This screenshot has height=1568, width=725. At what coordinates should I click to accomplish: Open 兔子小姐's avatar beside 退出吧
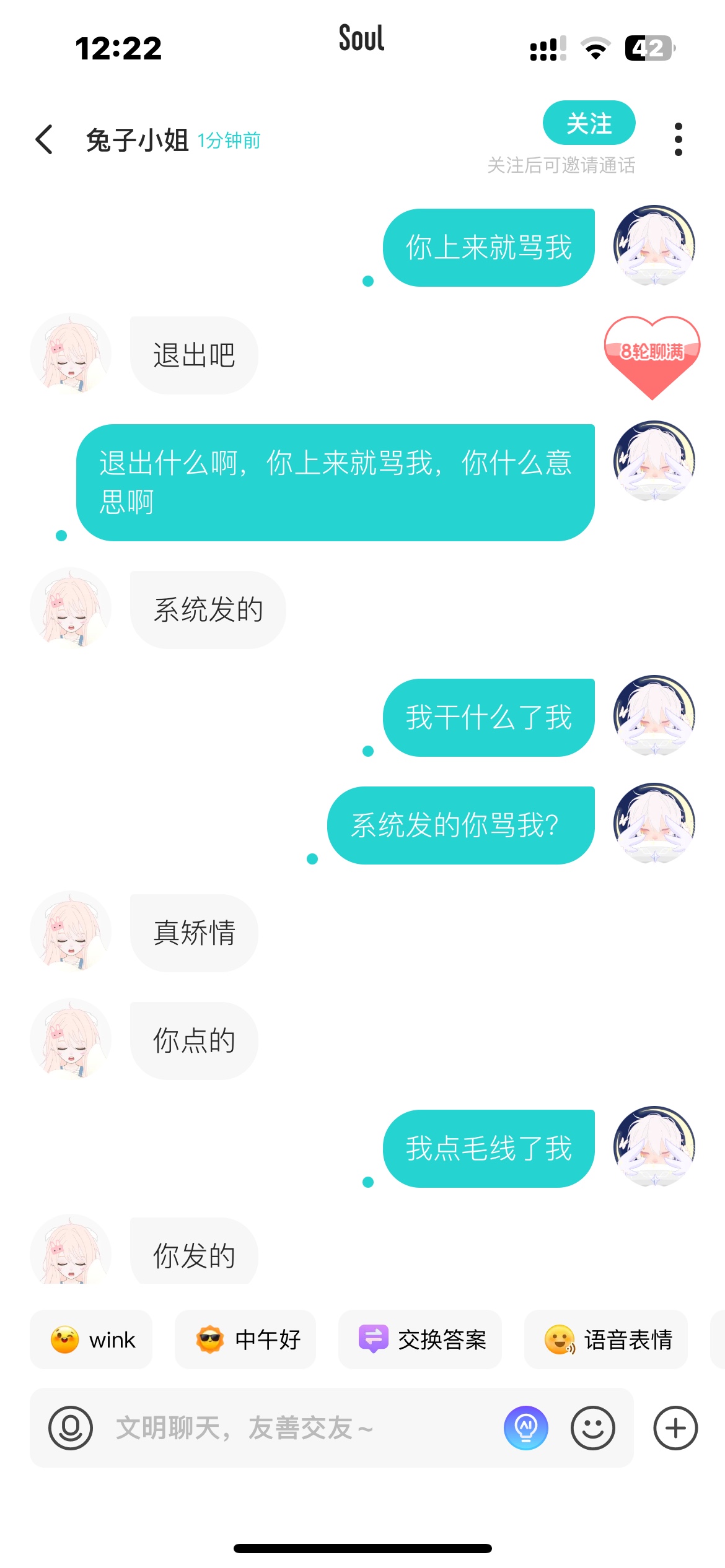click(x=71, y=355)
